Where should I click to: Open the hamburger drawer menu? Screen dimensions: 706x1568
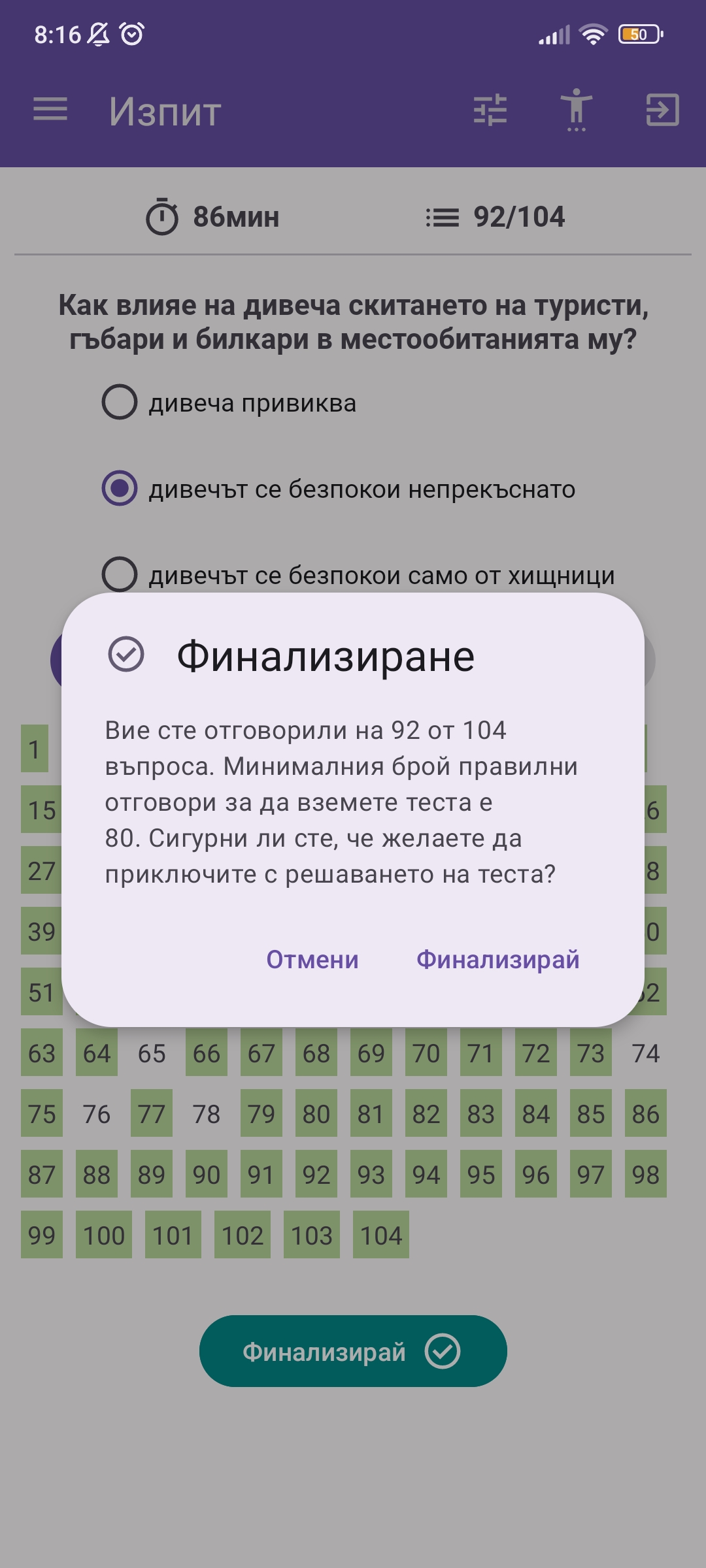(x=50, y=110)
